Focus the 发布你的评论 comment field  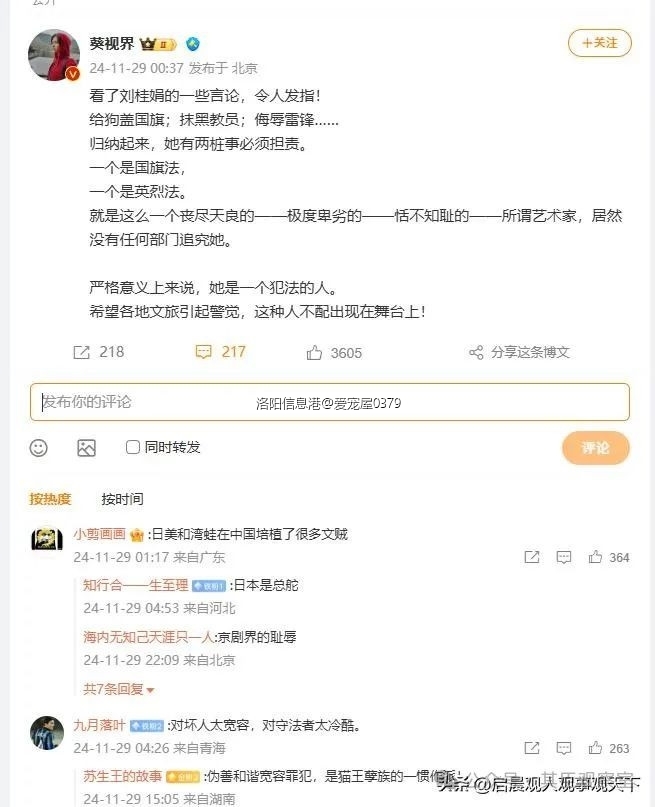329,402
